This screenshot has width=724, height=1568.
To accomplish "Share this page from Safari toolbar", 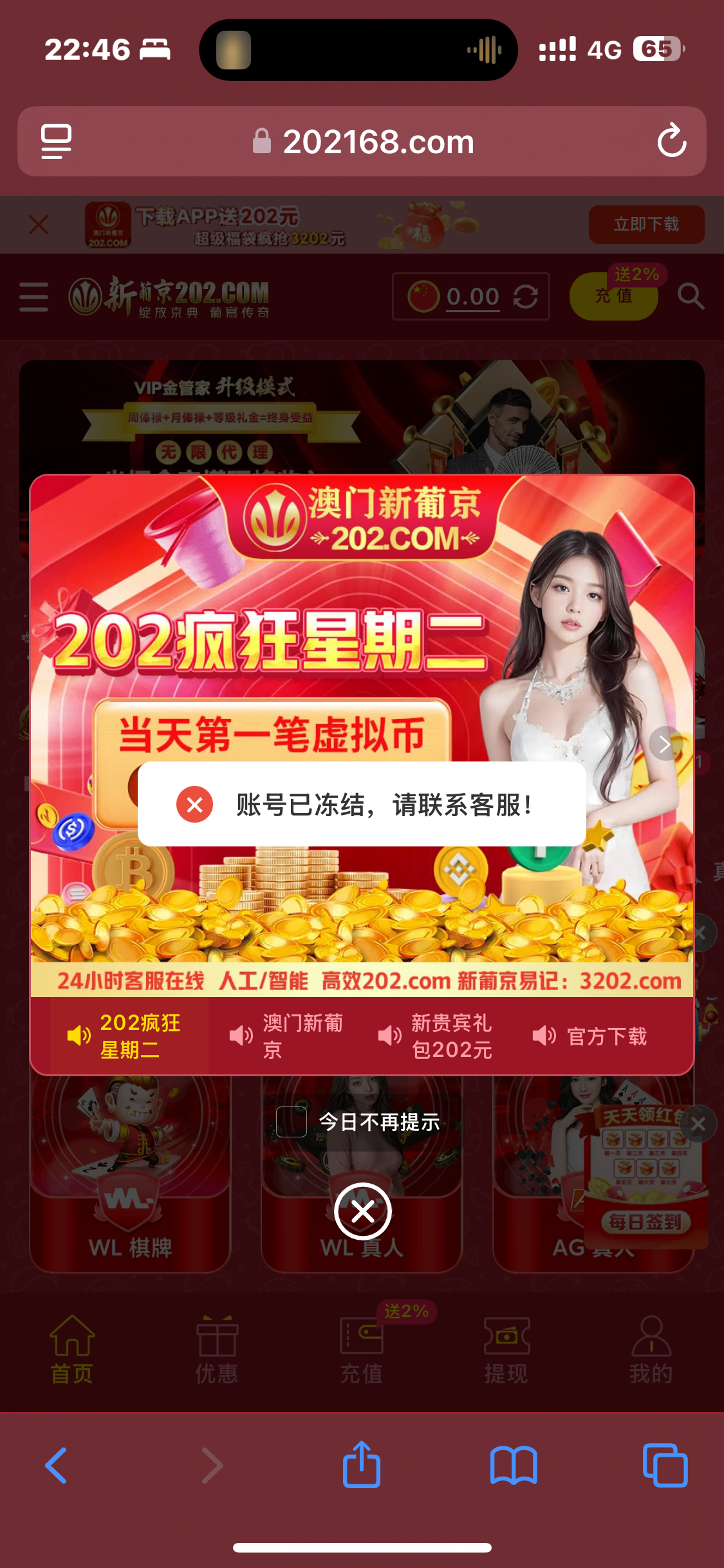I will tap(362, 1464).
